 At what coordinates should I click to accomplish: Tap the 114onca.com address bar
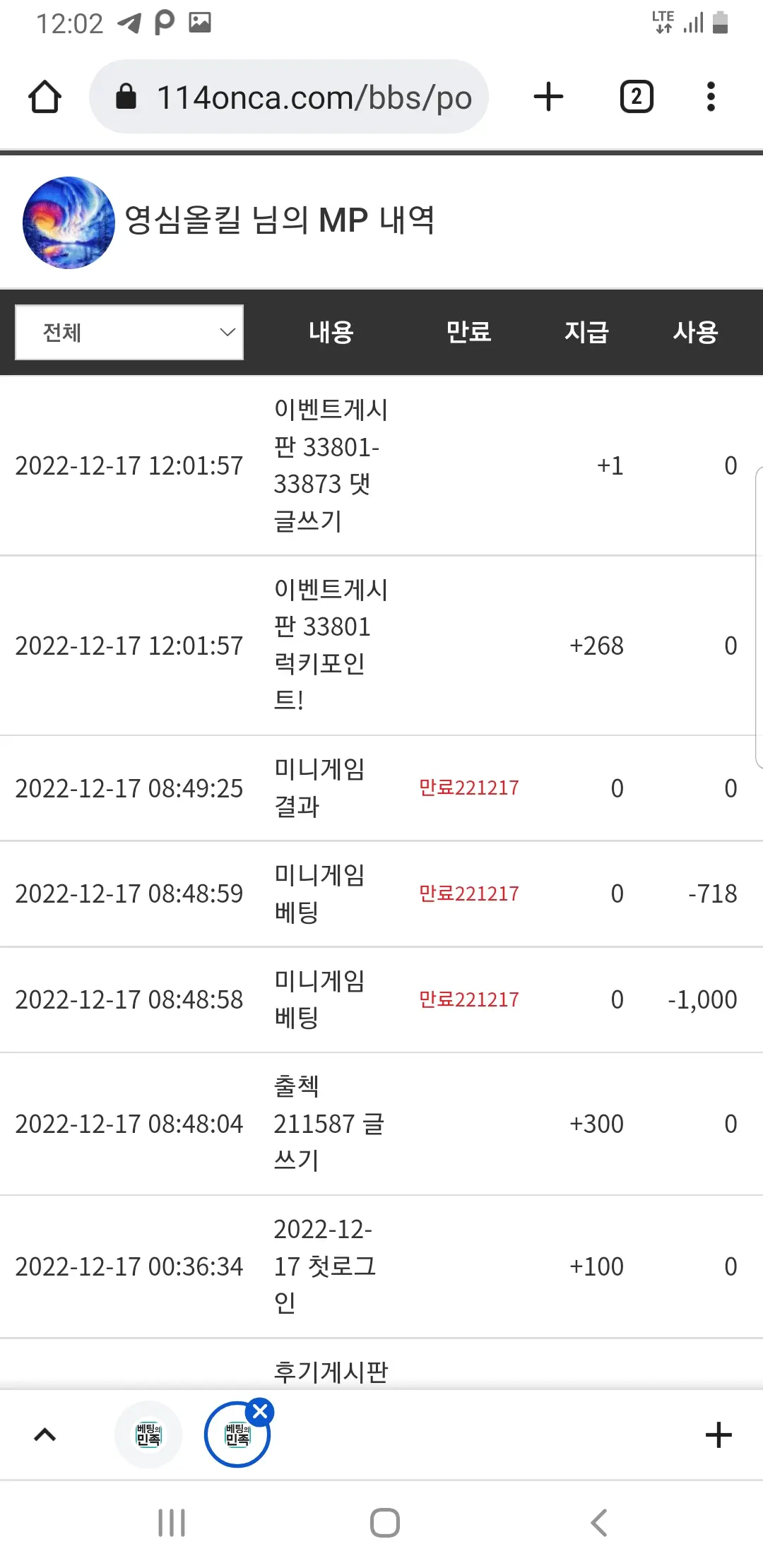pos(289,97)
